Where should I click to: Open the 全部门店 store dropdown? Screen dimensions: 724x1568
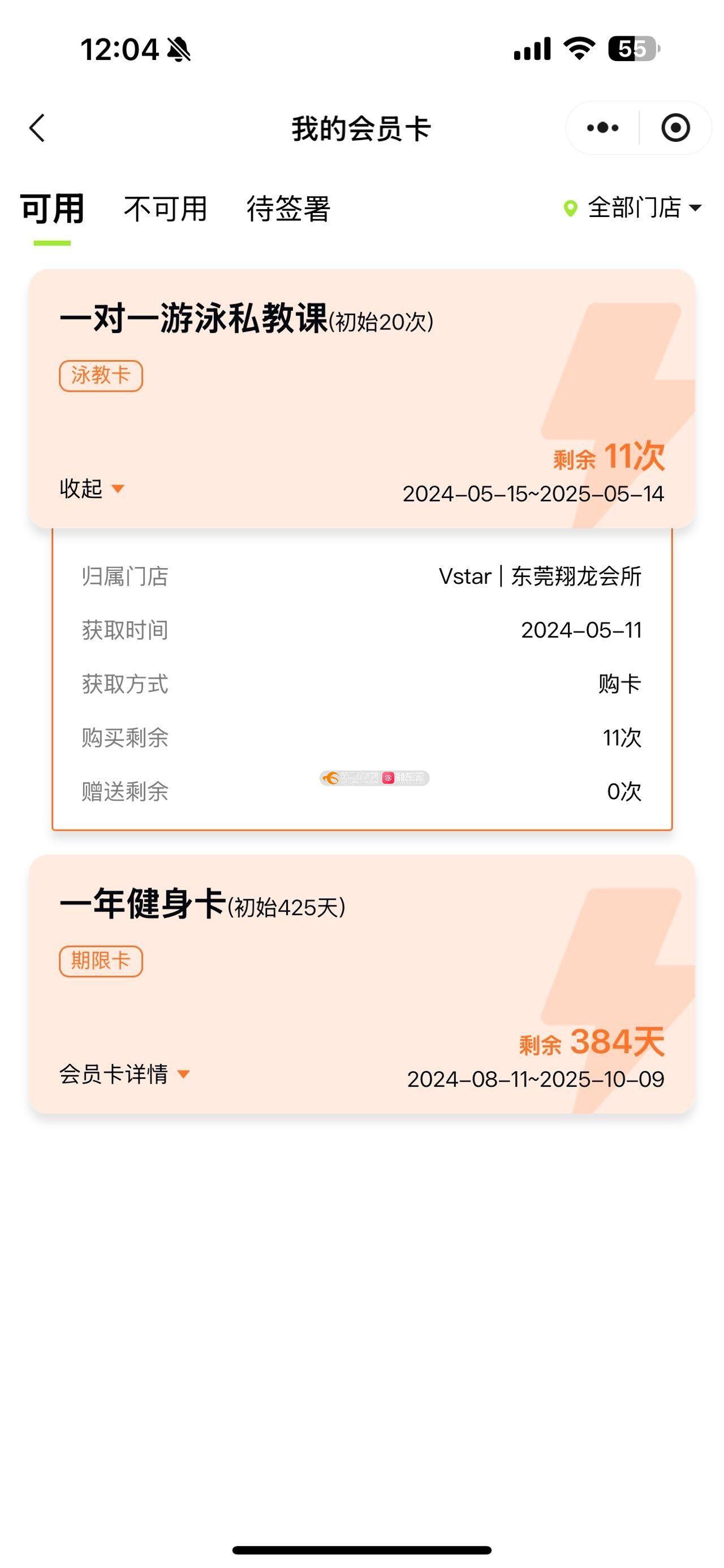633,208
